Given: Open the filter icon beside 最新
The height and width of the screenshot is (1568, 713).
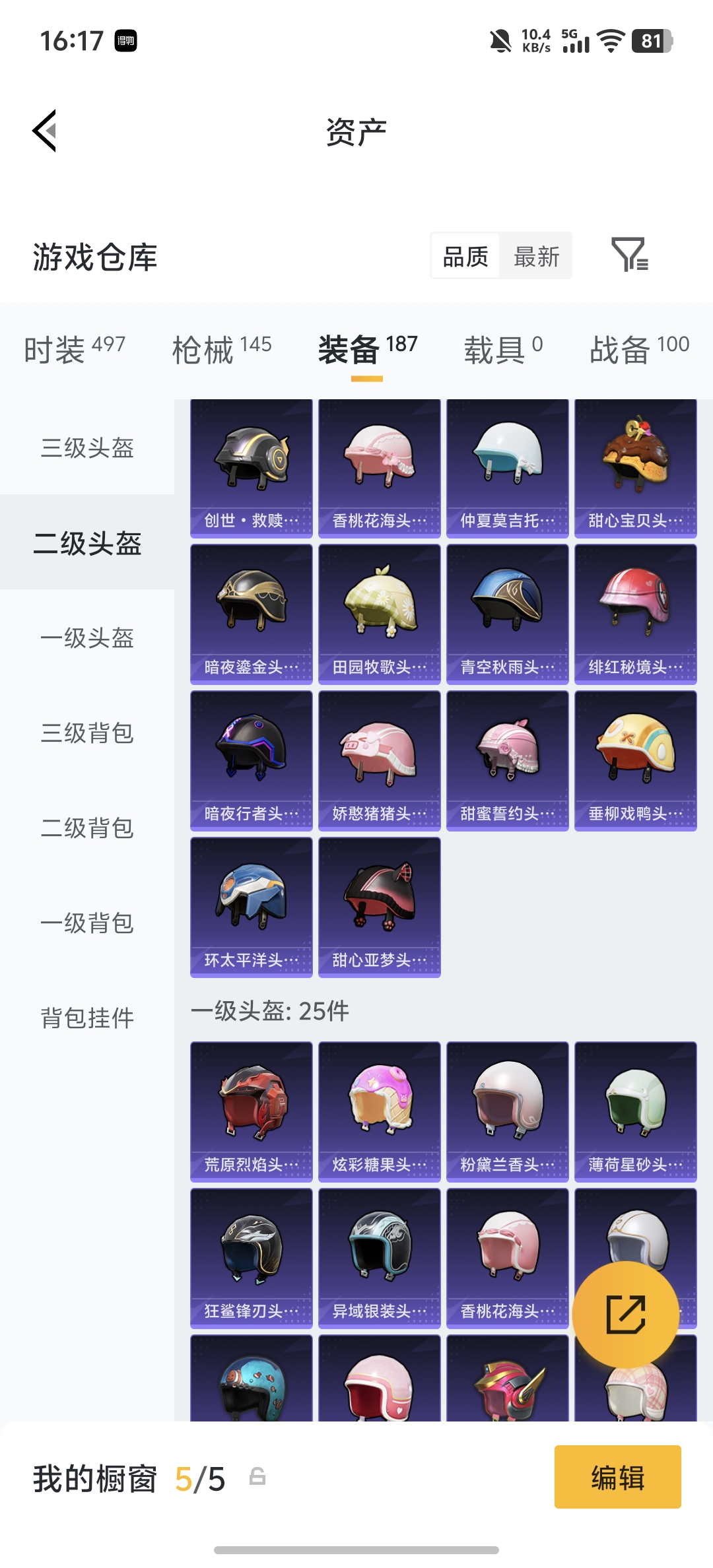Looking at the screenshot, I should [x=629, y=255].
